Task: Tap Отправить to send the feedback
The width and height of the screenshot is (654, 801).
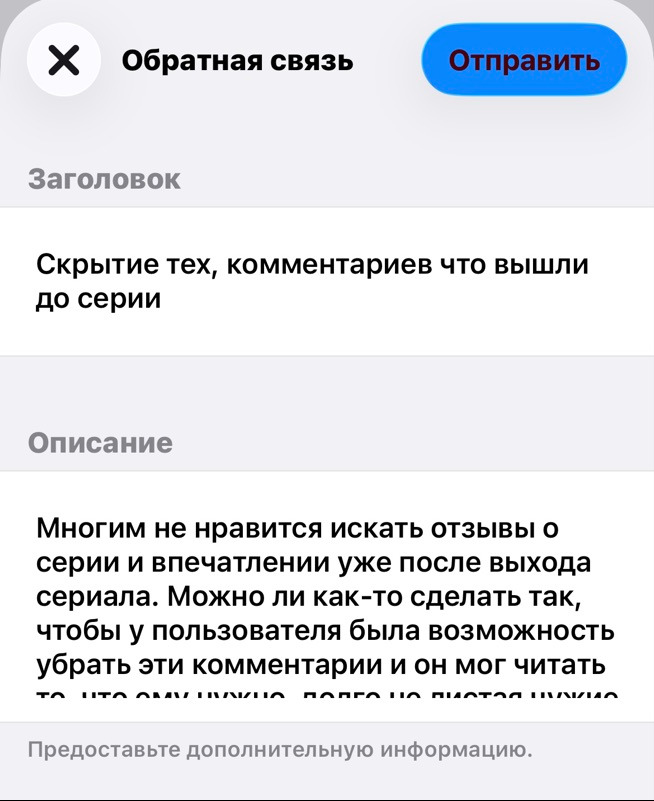Action: (524, 61)
